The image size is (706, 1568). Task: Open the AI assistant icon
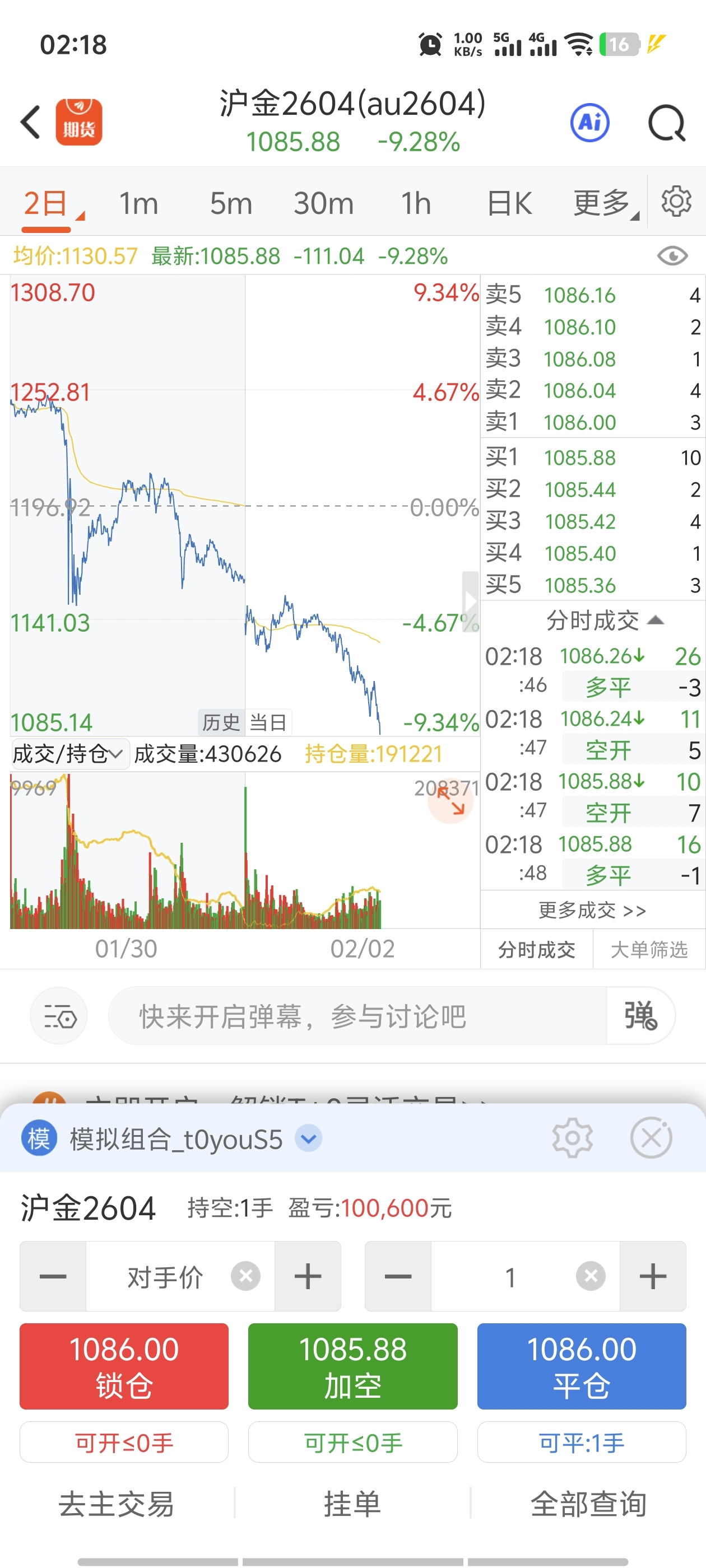589,122
